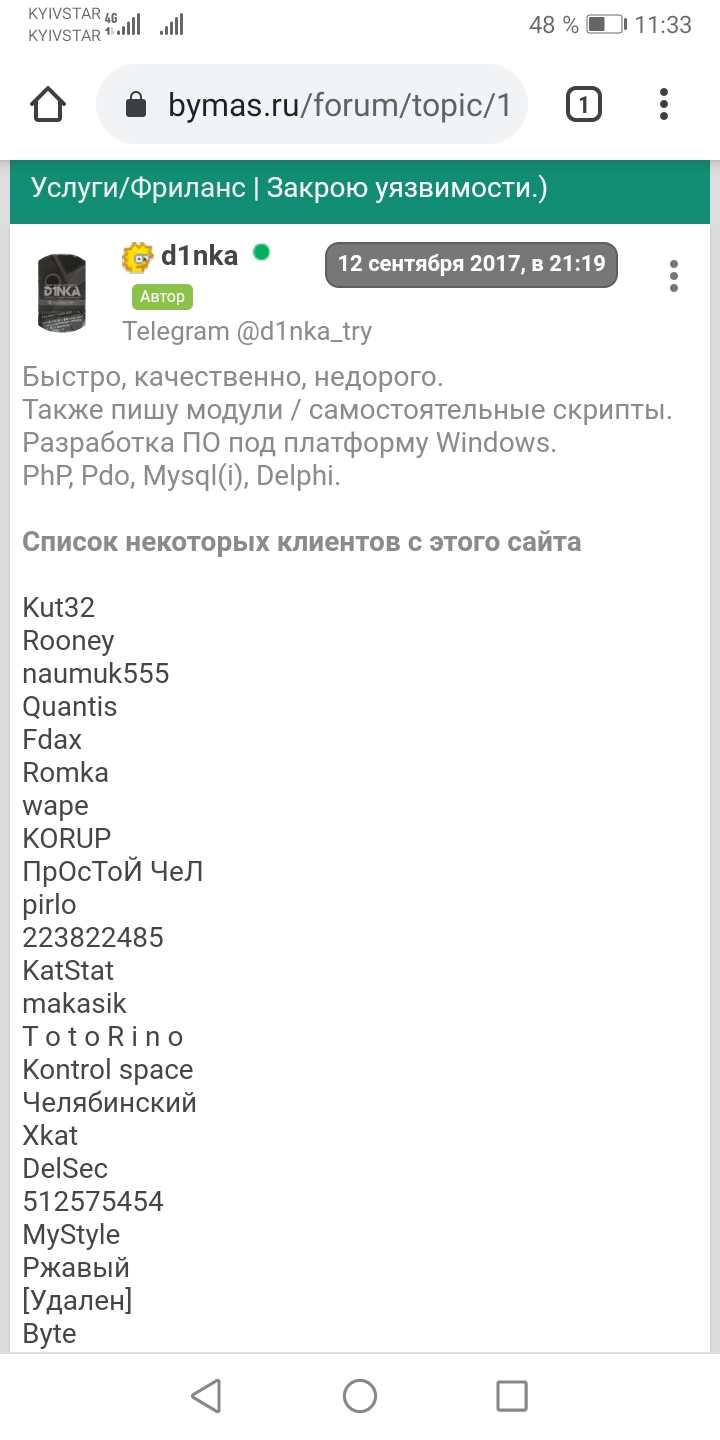Open the tab switcher
The image size is (720, 1440).
coord(584,105)
